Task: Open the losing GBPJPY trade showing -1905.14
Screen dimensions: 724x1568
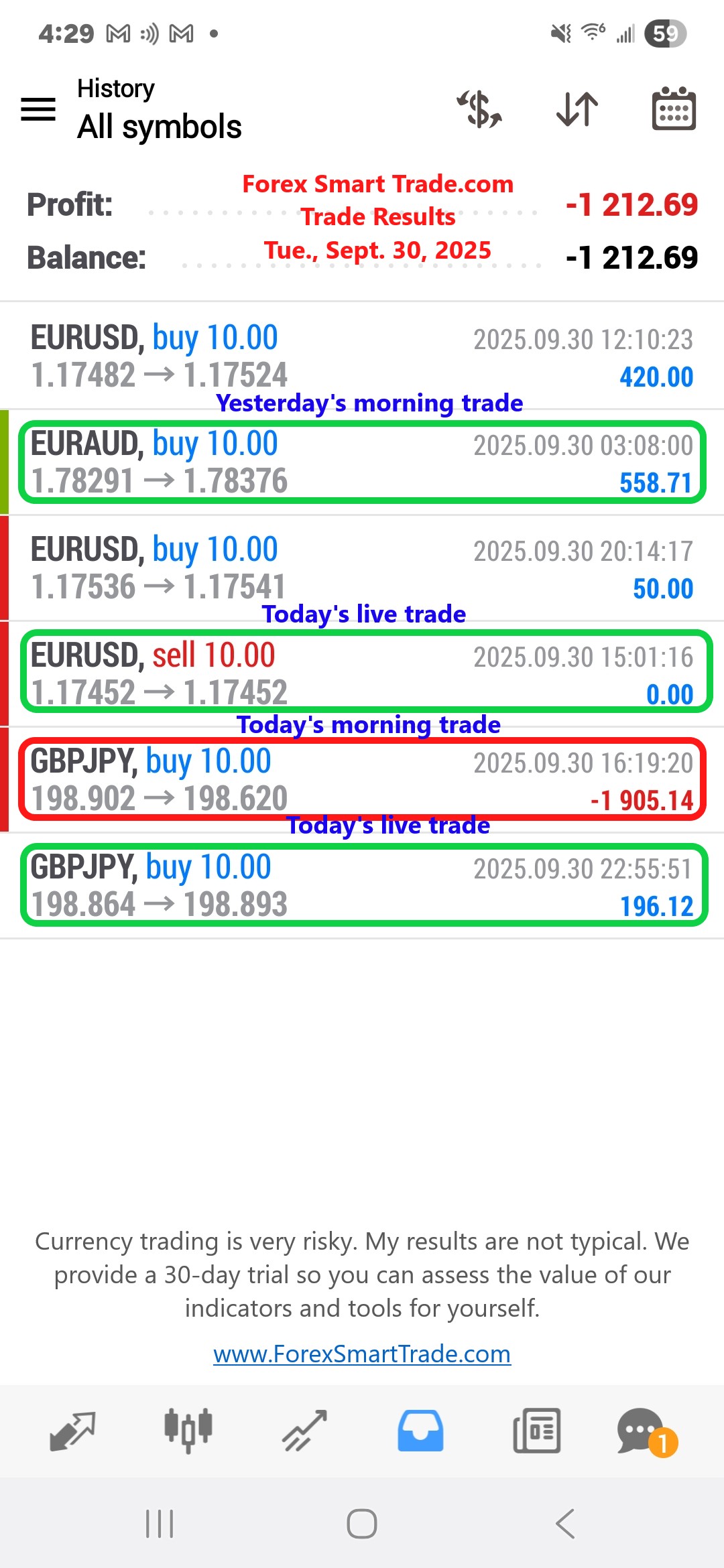Action: coord(362,779)
